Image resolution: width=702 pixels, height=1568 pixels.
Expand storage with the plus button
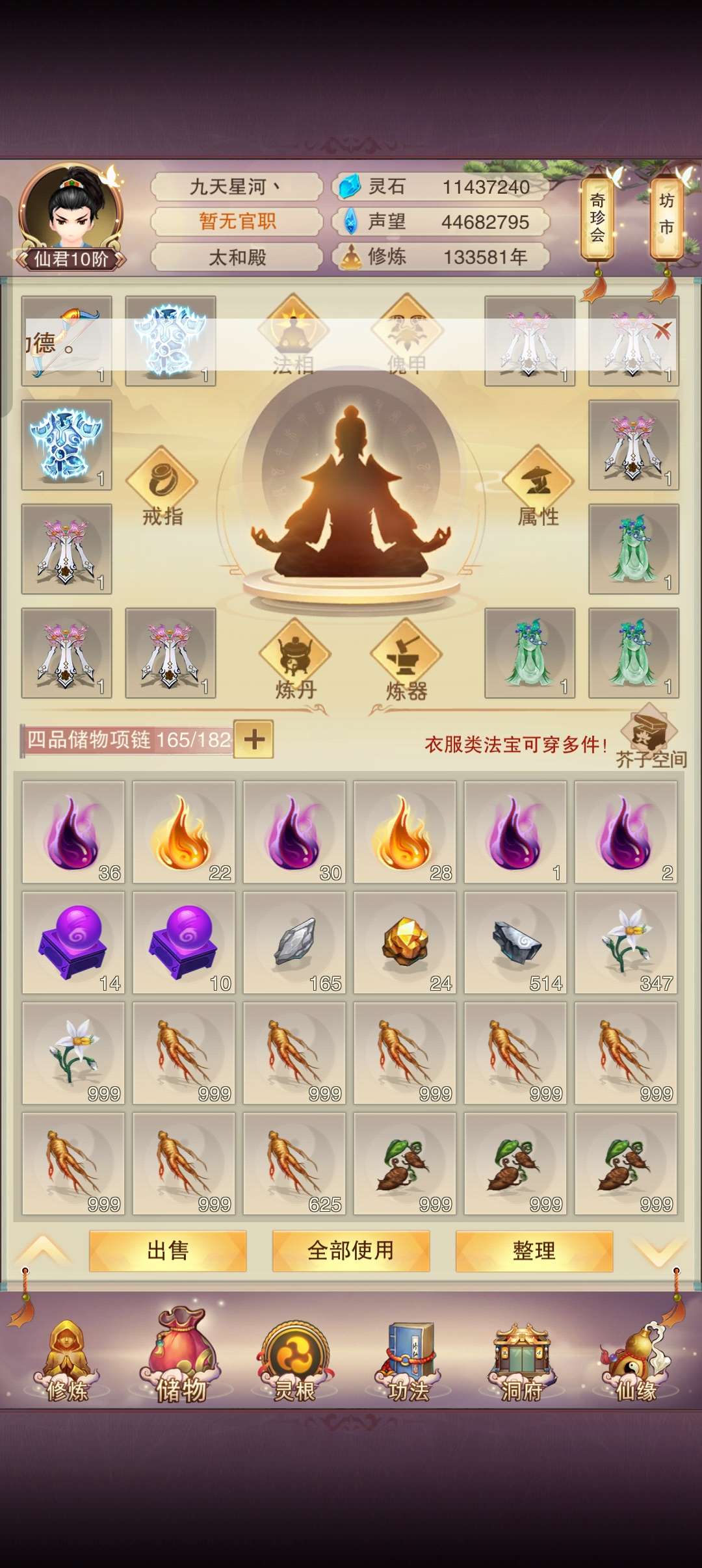tap(253, 739)
